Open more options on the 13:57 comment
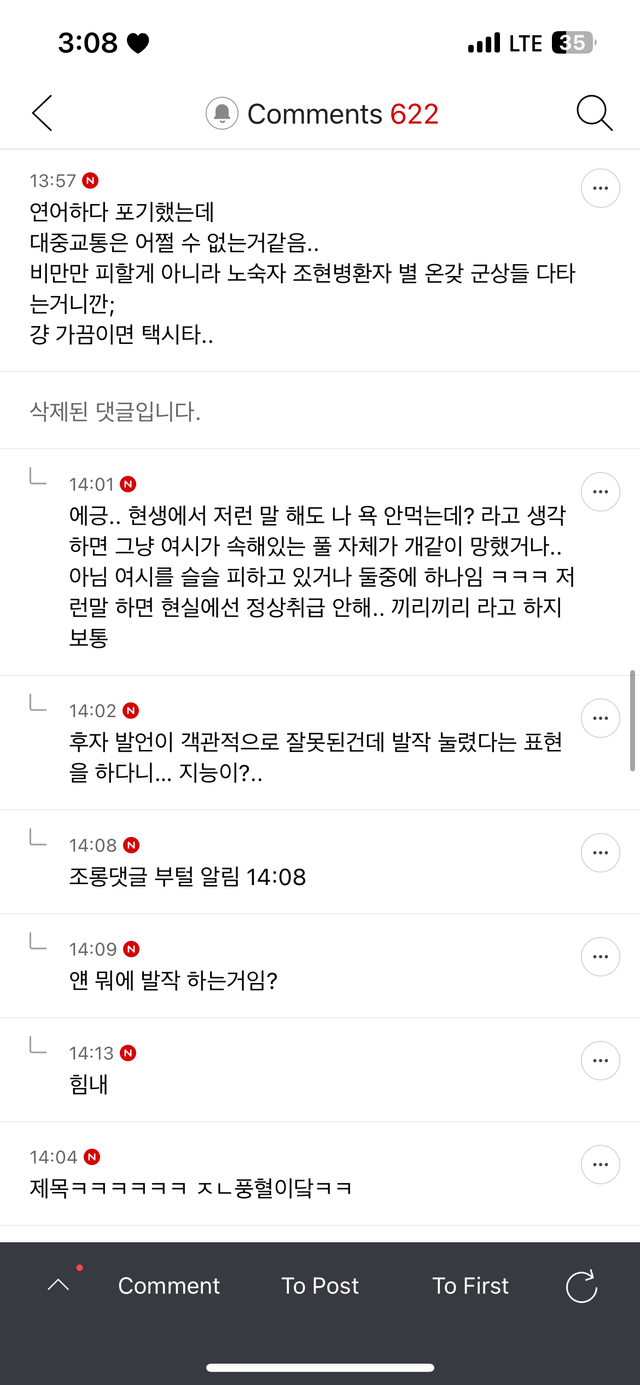The image size is (640, 1385). tap(600, 187)
